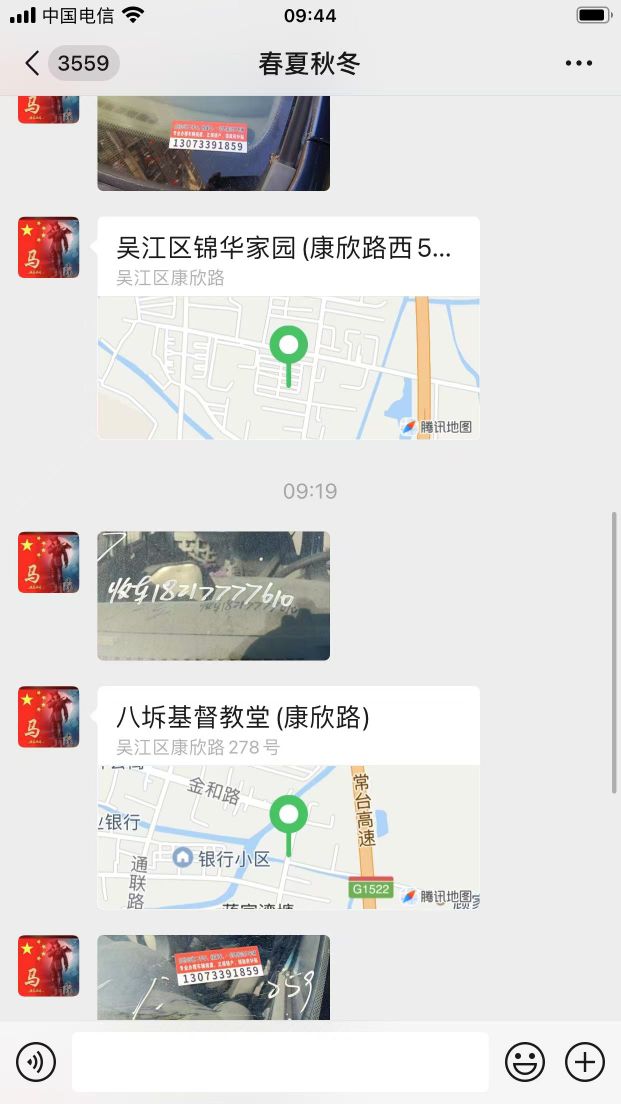Open the plus attachments menu
The width and height of the screenshot is (621, 1104).
pos(585,1061)
